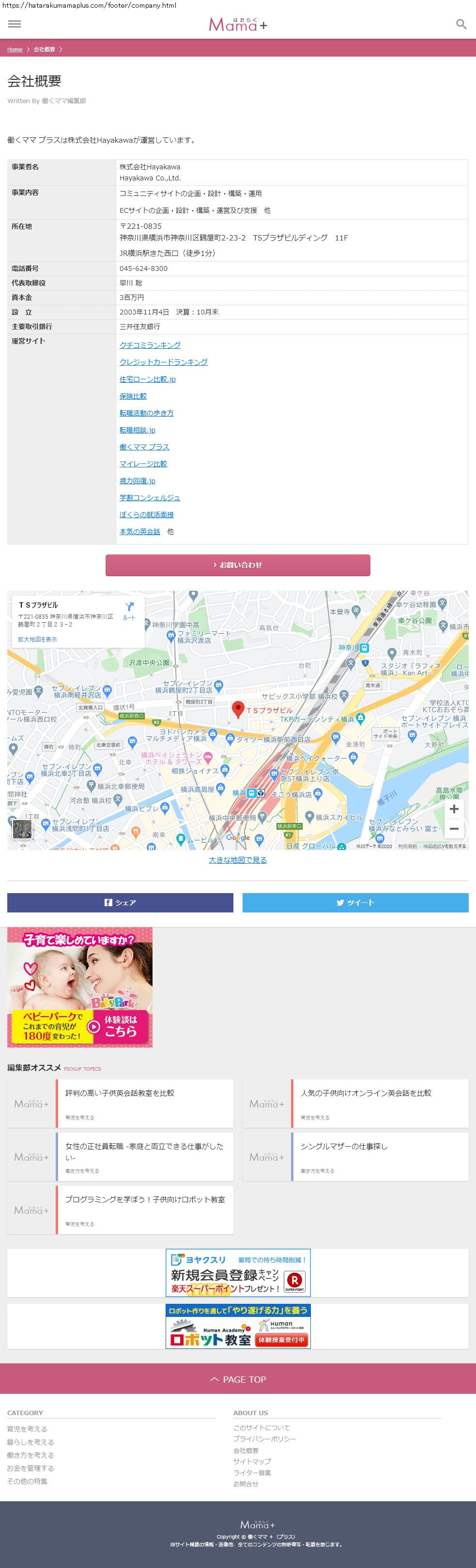476x1568 pixels.
Task: Open 評判の高い子供英会話教室を比較 article
Action: point(120,1092)
